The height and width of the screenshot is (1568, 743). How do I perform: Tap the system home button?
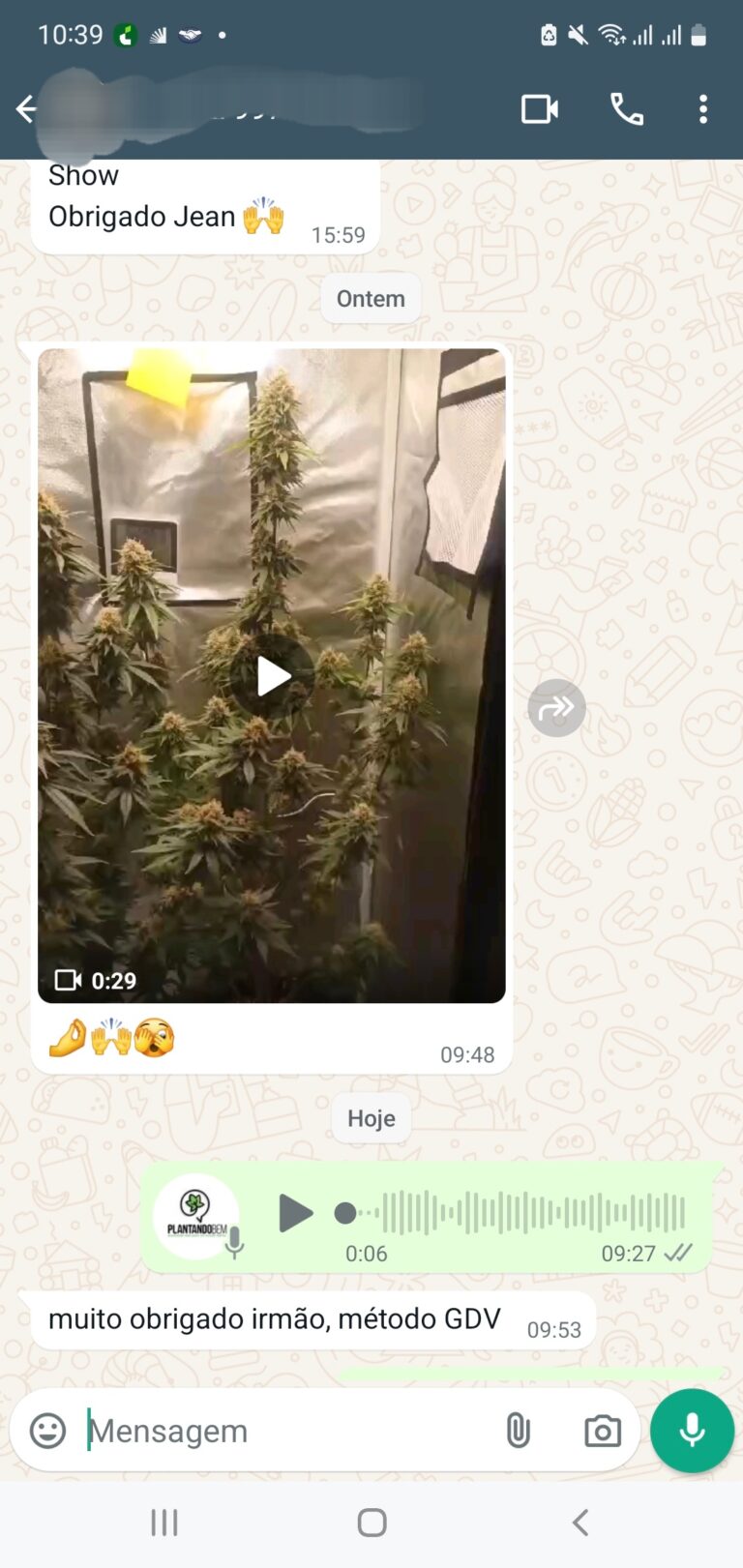click(x=371, y=1523)
